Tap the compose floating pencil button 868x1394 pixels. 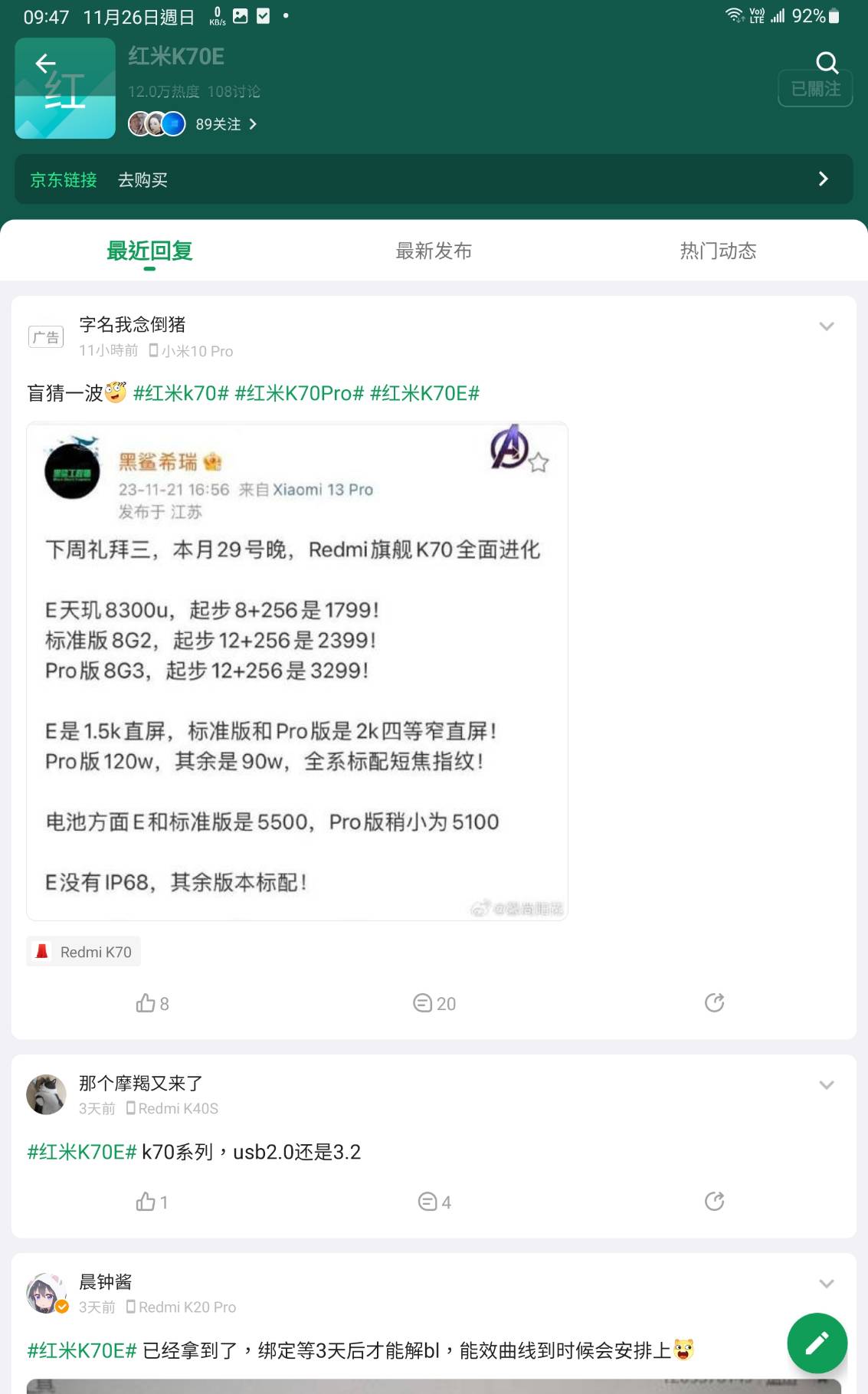(817, 1343)
